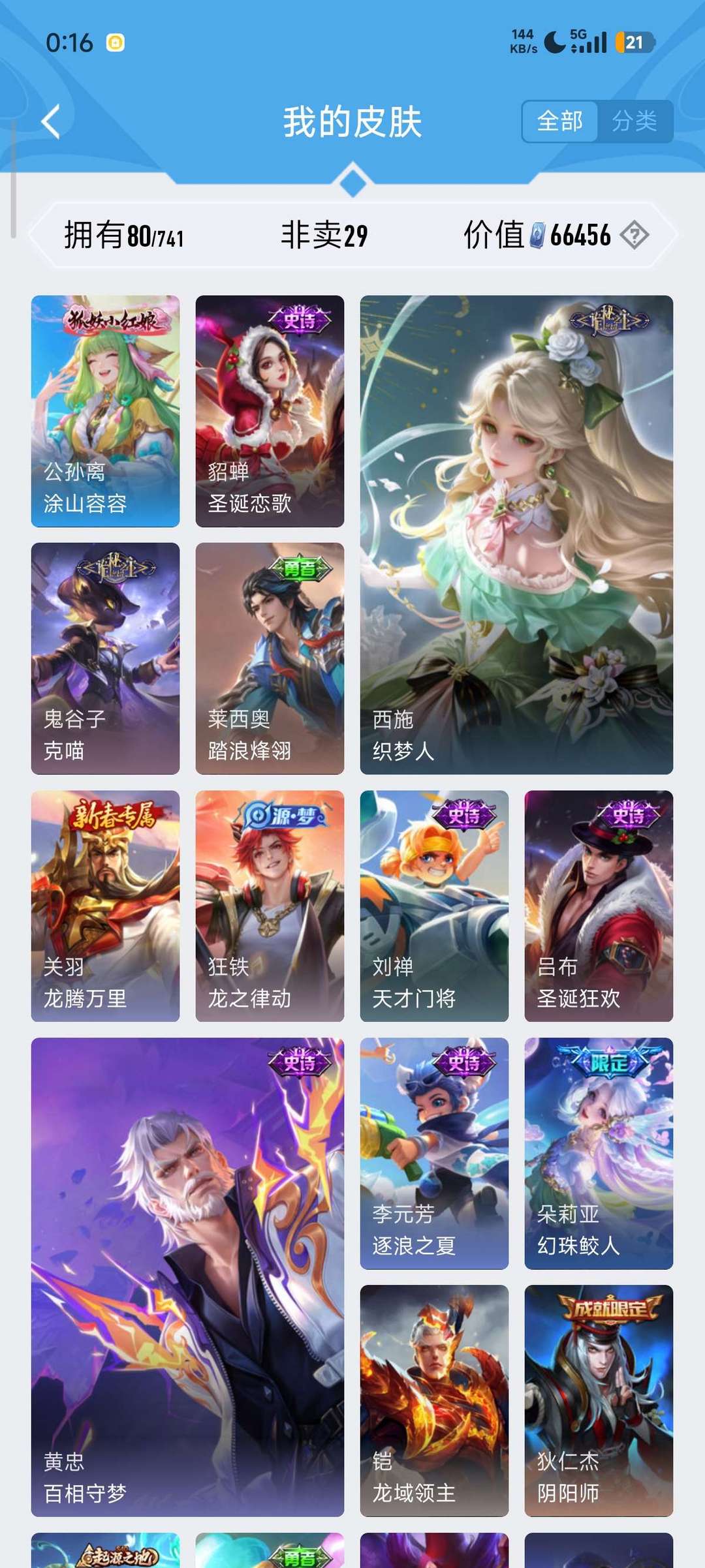The image size is (705, 1568).
Task: View 狂铁 龙之律动 skin
Action: [x=270, y=906]
